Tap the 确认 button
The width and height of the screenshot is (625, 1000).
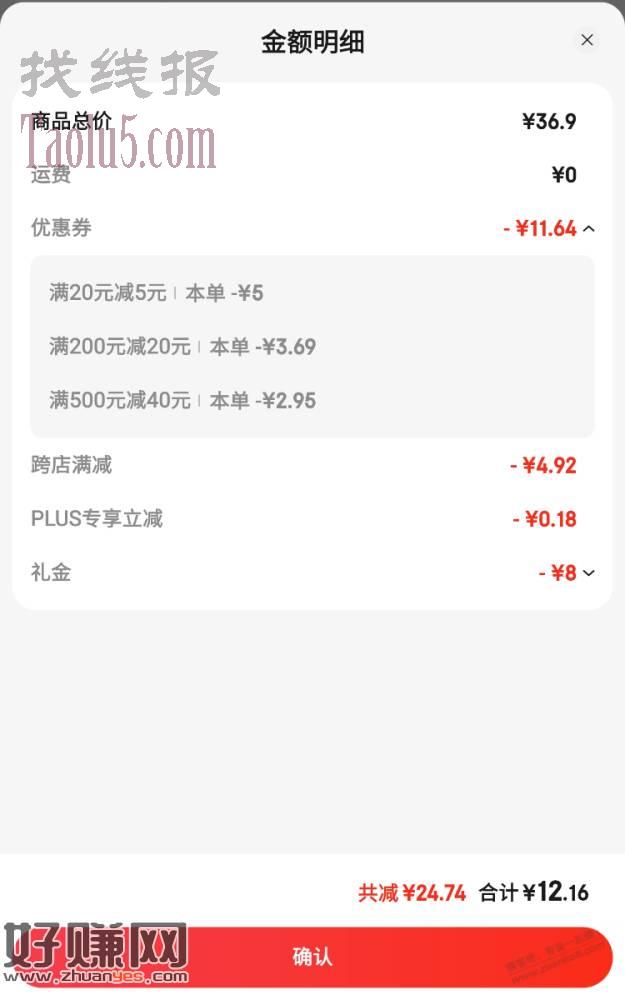point(312,956)
